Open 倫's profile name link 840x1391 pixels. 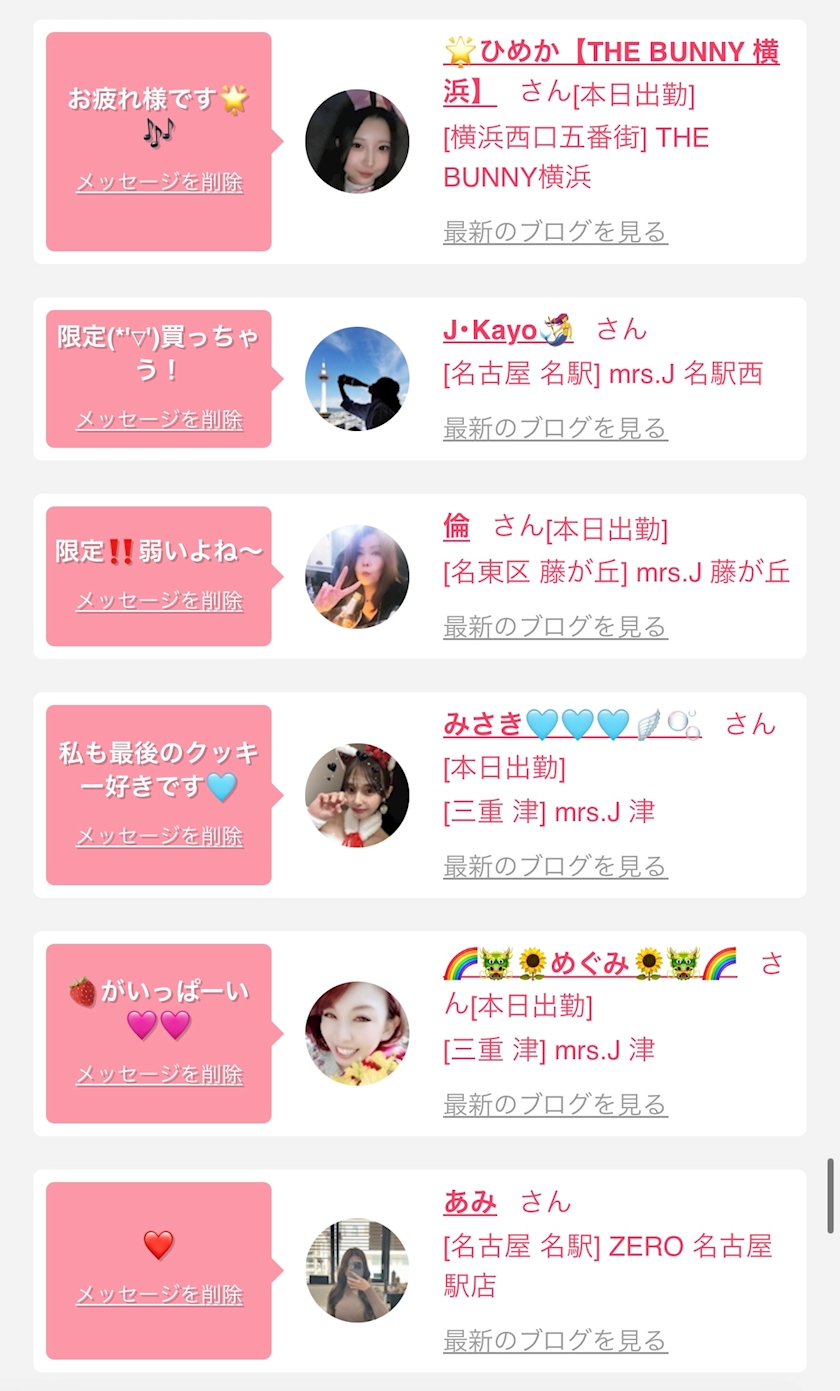[x=456, y=526]
